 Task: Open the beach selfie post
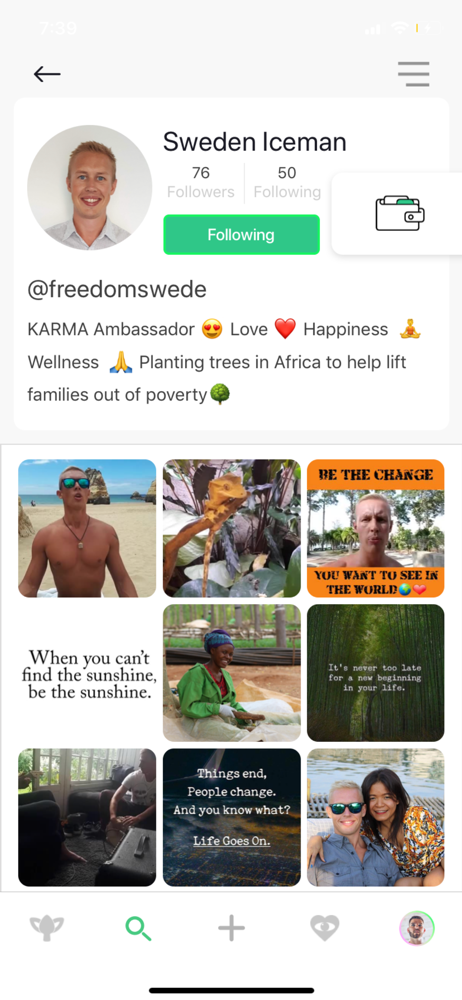click(87, 528)
